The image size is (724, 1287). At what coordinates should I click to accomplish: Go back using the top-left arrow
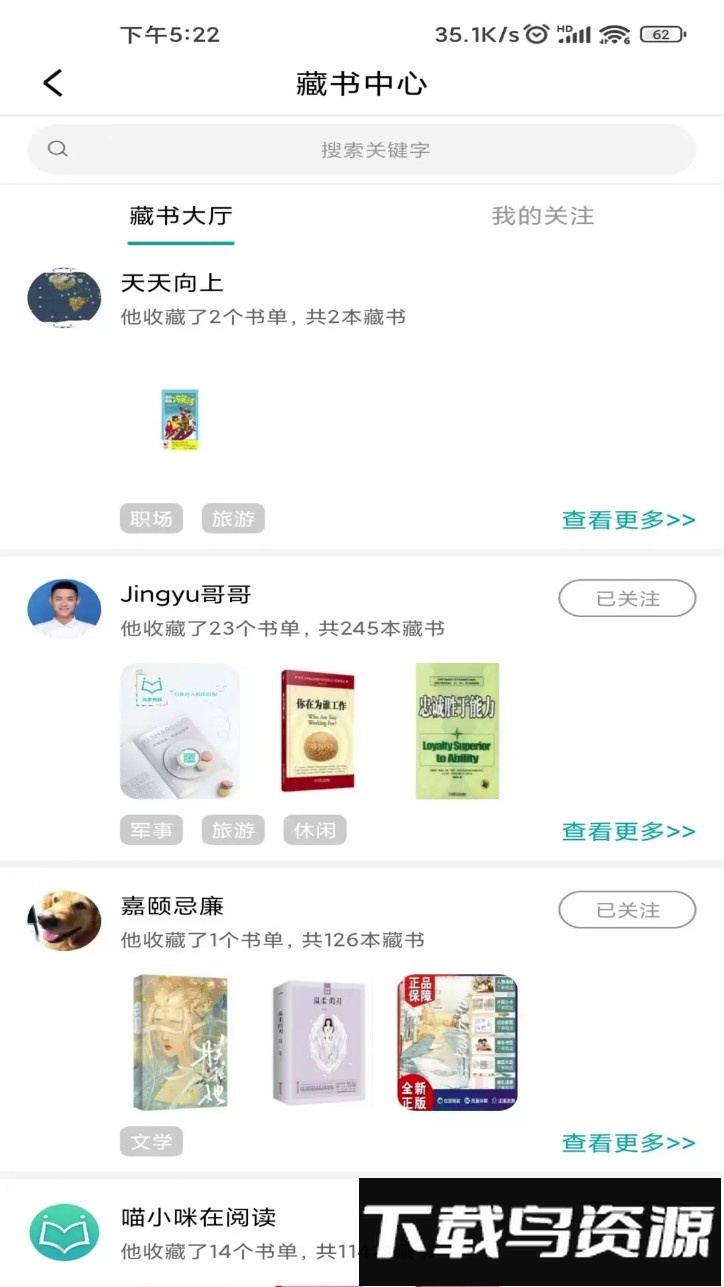click(53, 83)
